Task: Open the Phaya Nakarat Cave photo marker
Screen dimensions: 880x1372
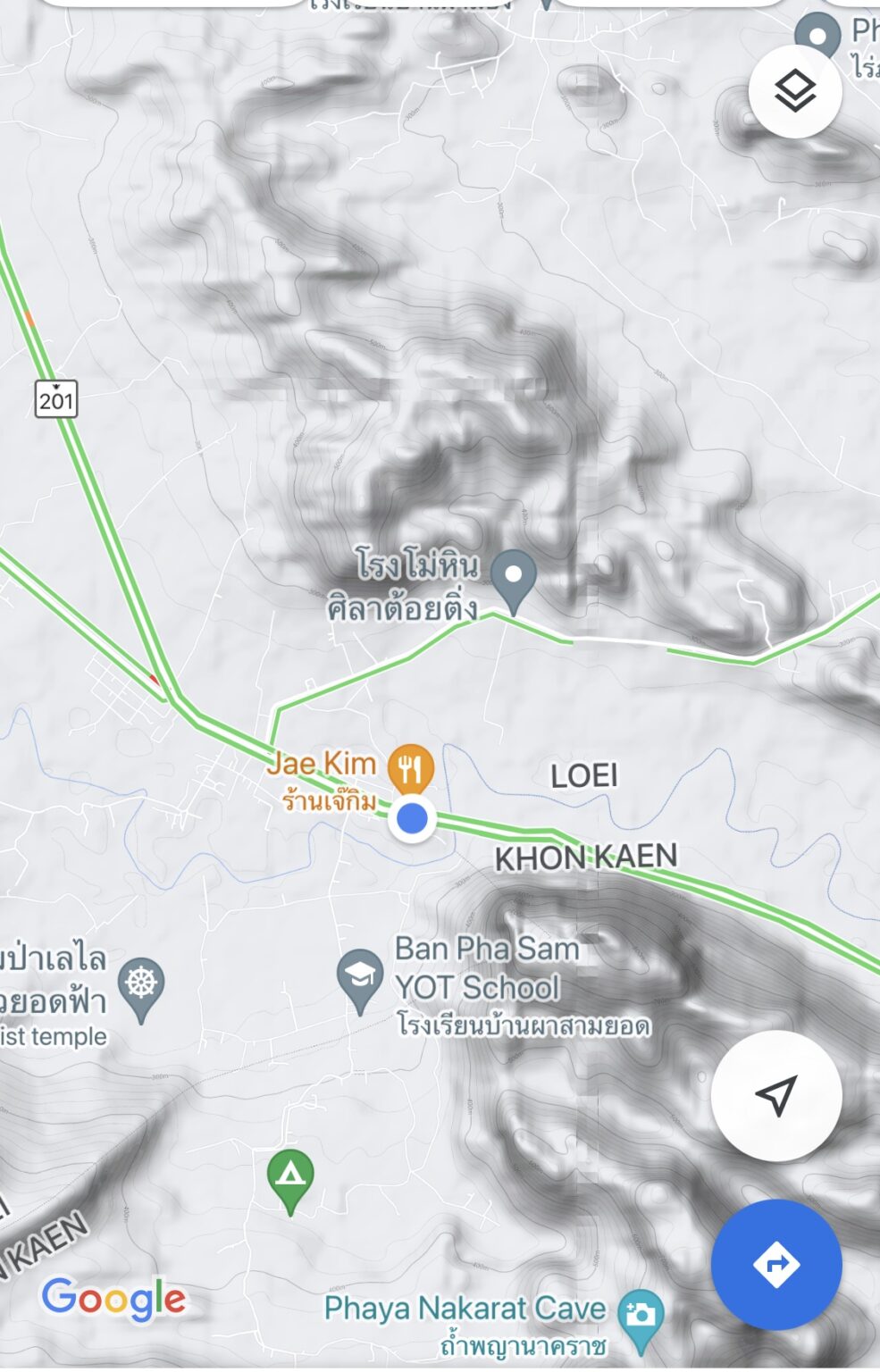Action: point(641,1315)
